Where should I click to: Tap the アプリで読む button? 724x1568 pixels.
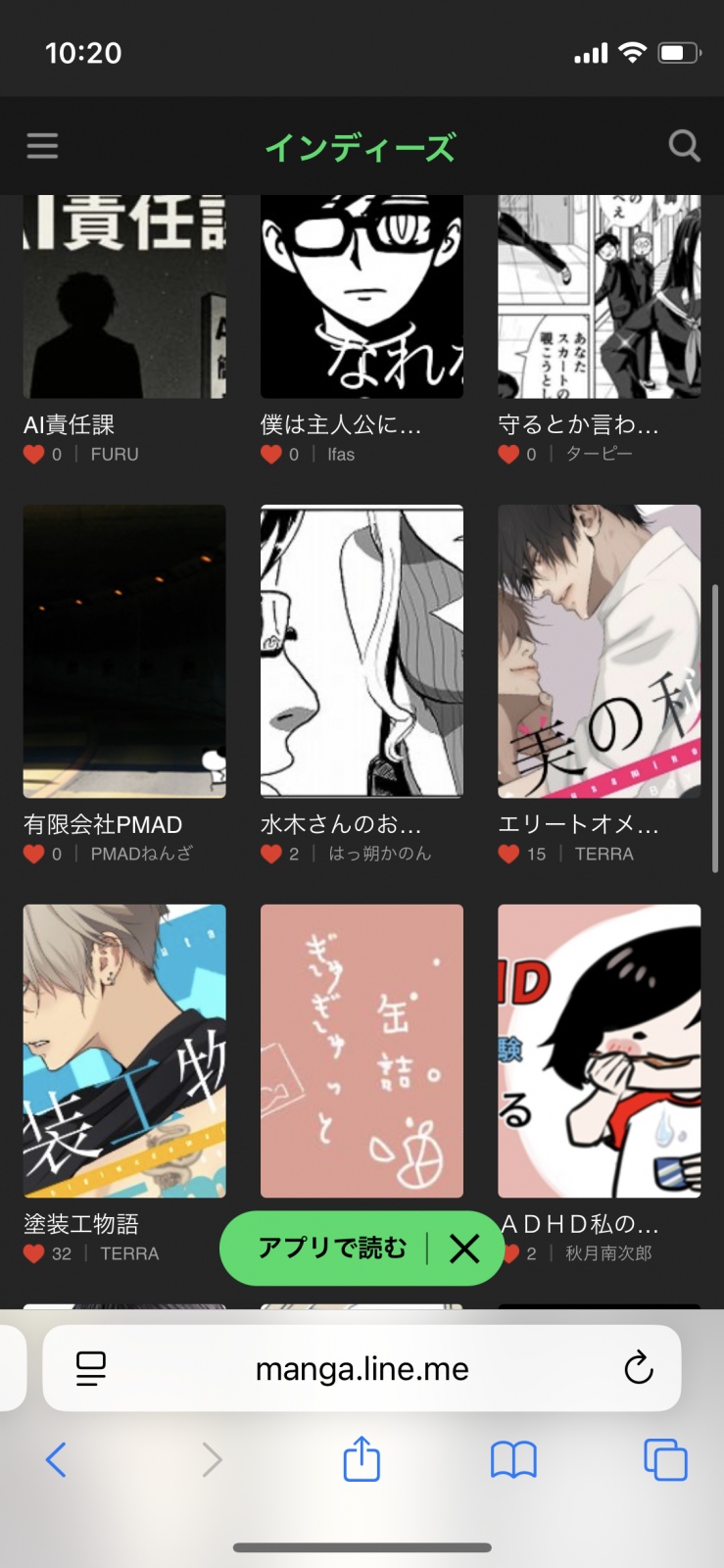coord(331,1248)
